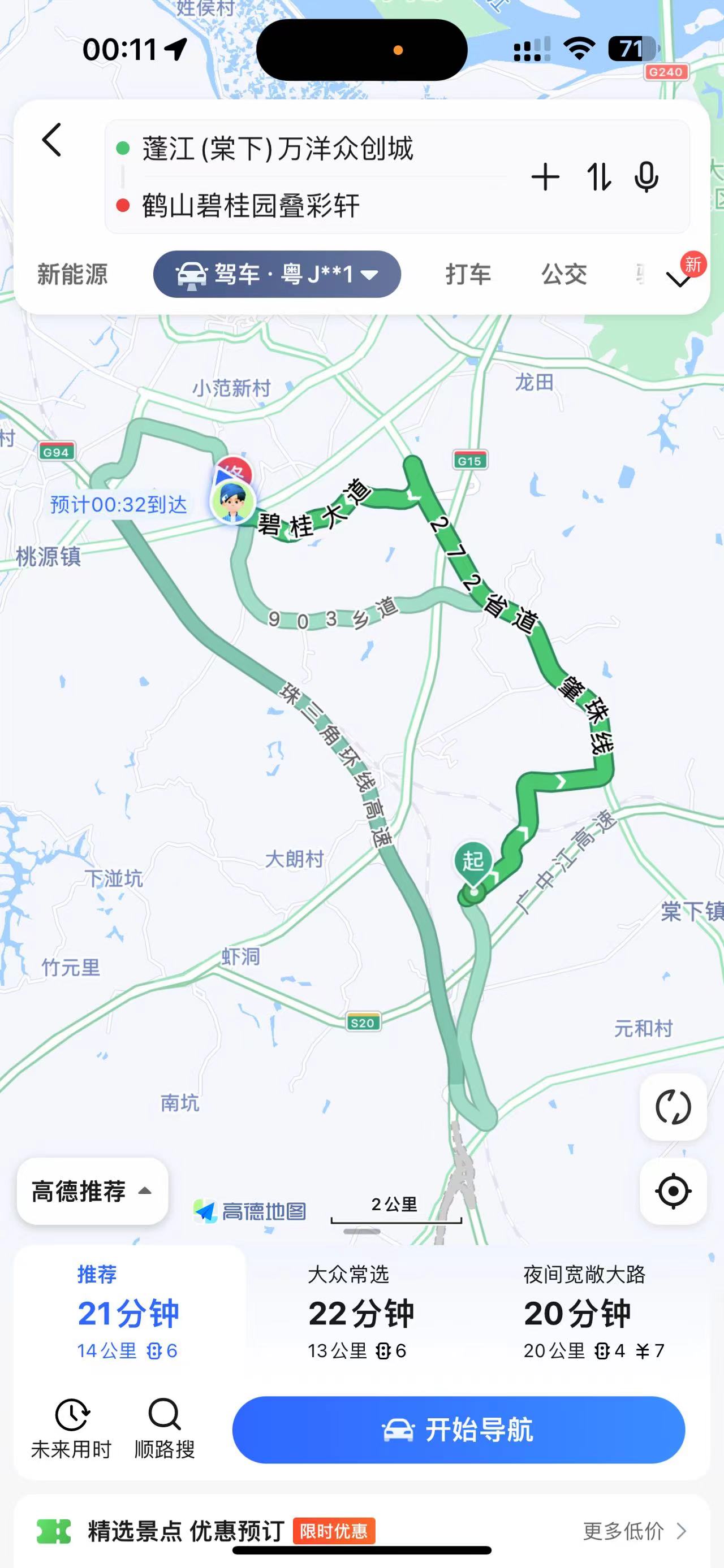Add a waypoint with the plus icon
The height and width of the screenshot is (1568, 724).
click(x=545, y=177)
